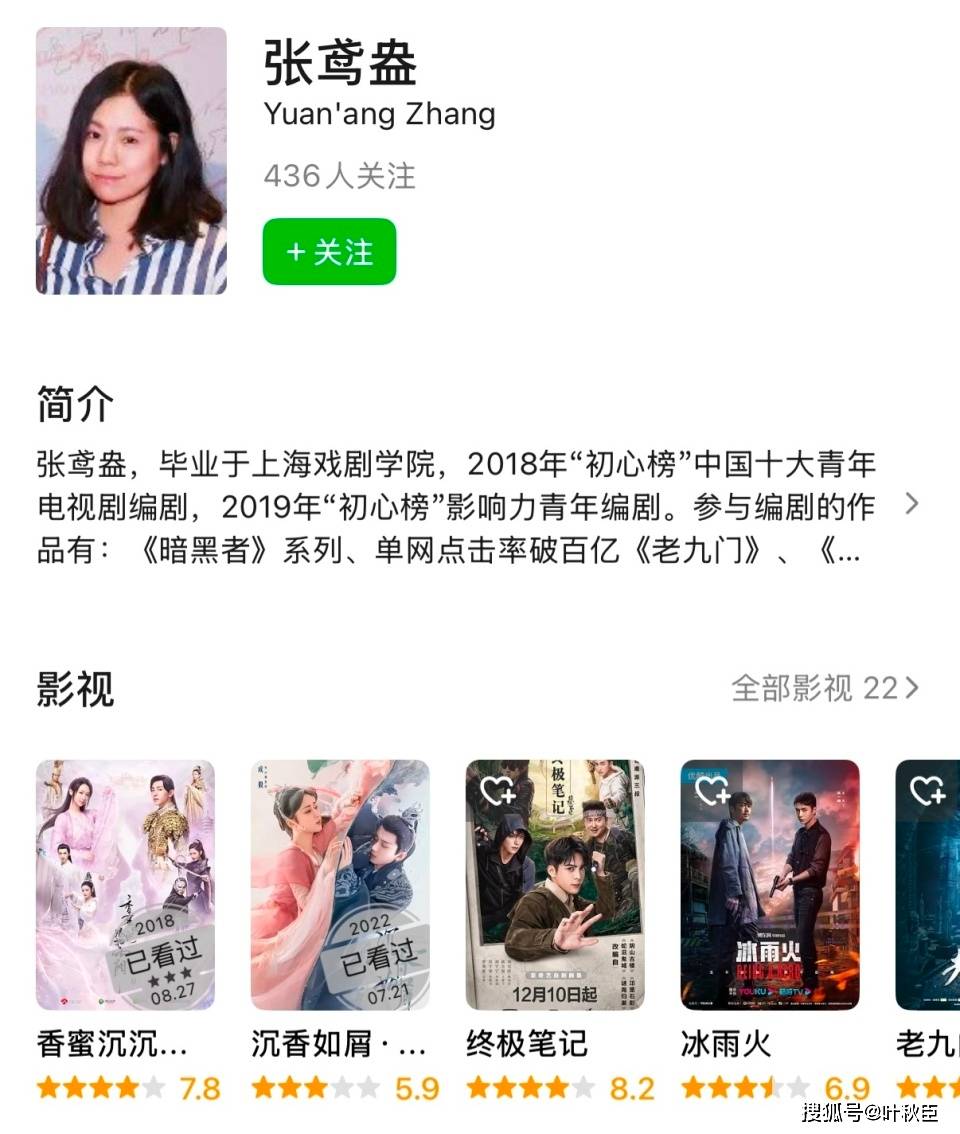Viewport: 960px width, 1134px height.
Task: Add 终极笔记 to the want-to-watch list
Action: (497, 791)
